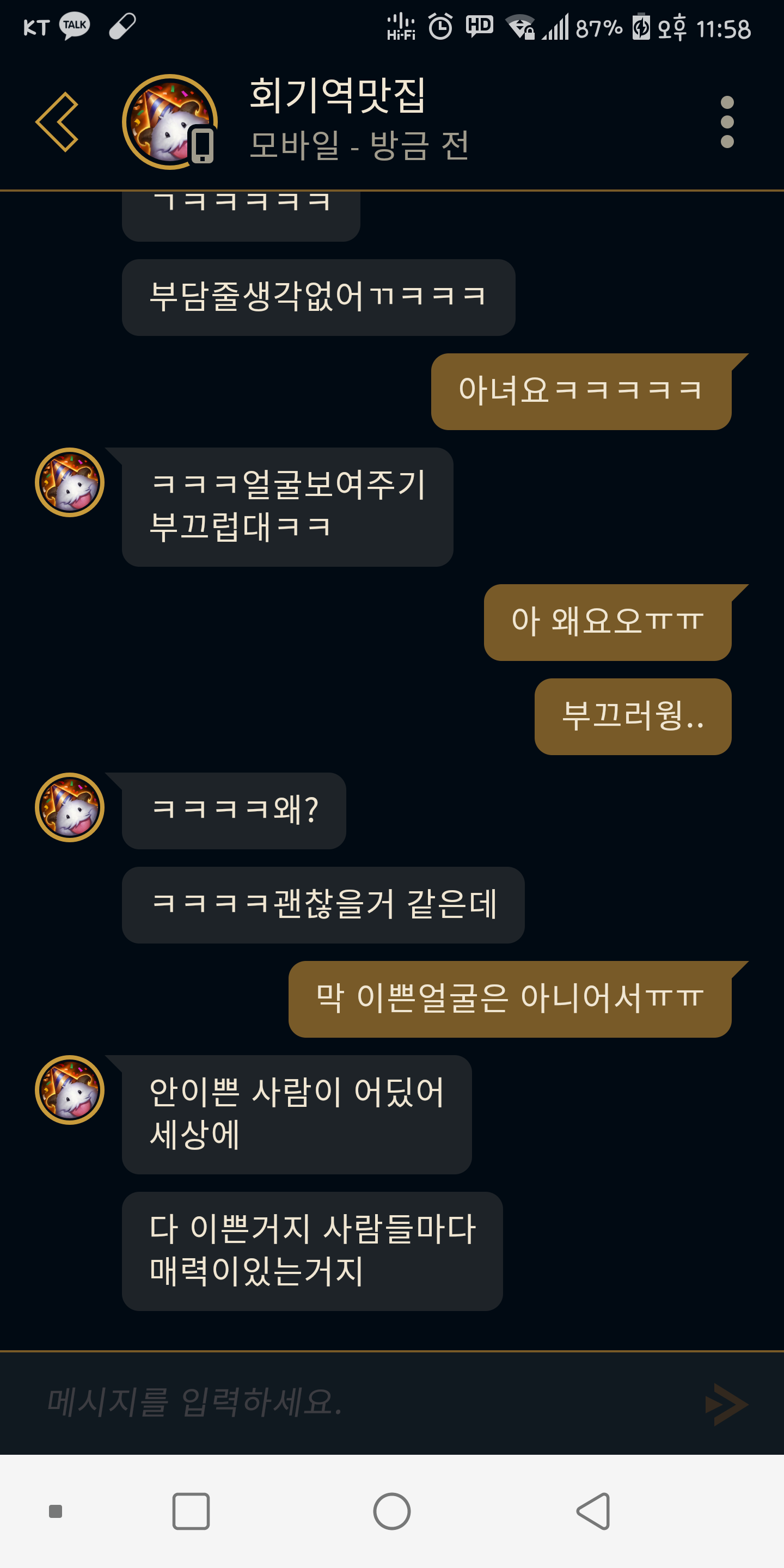Open 회기역맛집's profile avatar in header
The width and height of the screenshot is (784, 1568).
tap(170, 122)
